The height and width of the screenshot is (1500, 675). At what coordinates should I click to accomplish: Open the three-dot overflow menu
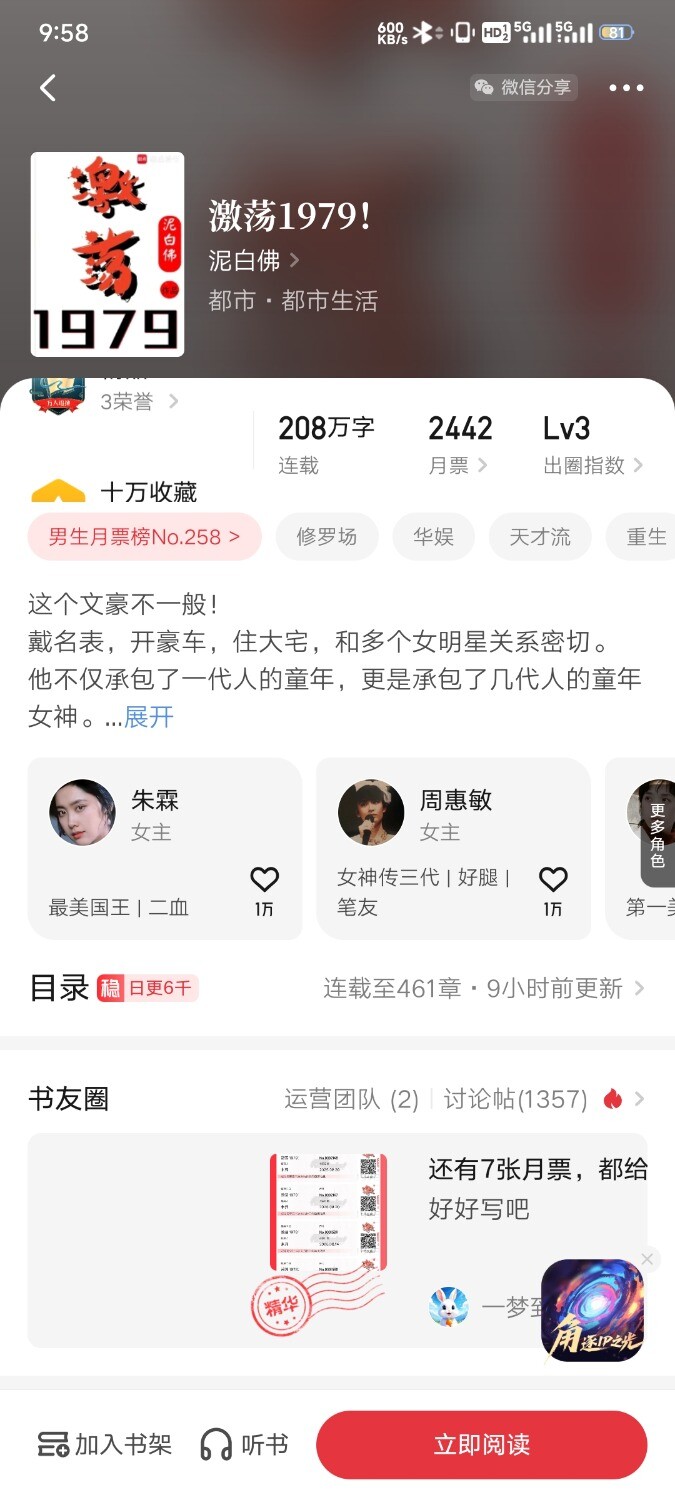point(626,88)
